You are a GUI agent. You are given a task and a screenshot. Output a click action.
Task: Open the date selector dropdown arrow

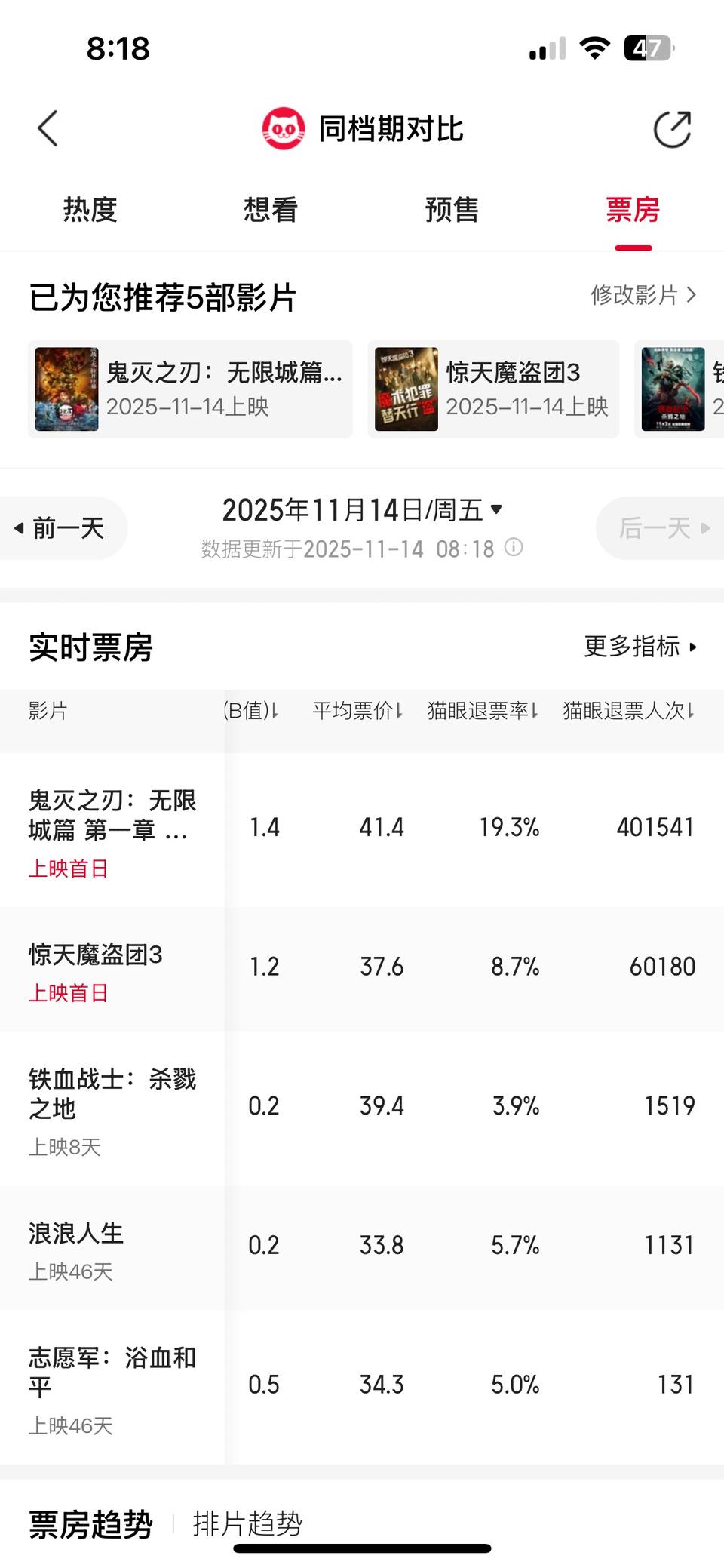[x=495, y=510]
